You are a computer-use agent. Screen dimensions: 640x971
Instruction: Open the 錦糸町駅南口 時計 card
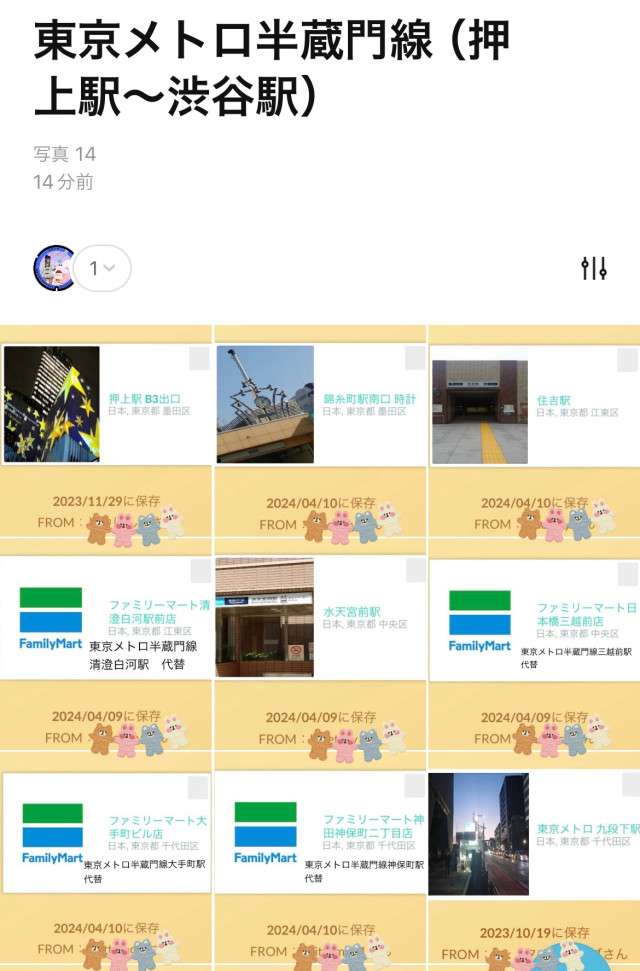(x=321, y=405)
